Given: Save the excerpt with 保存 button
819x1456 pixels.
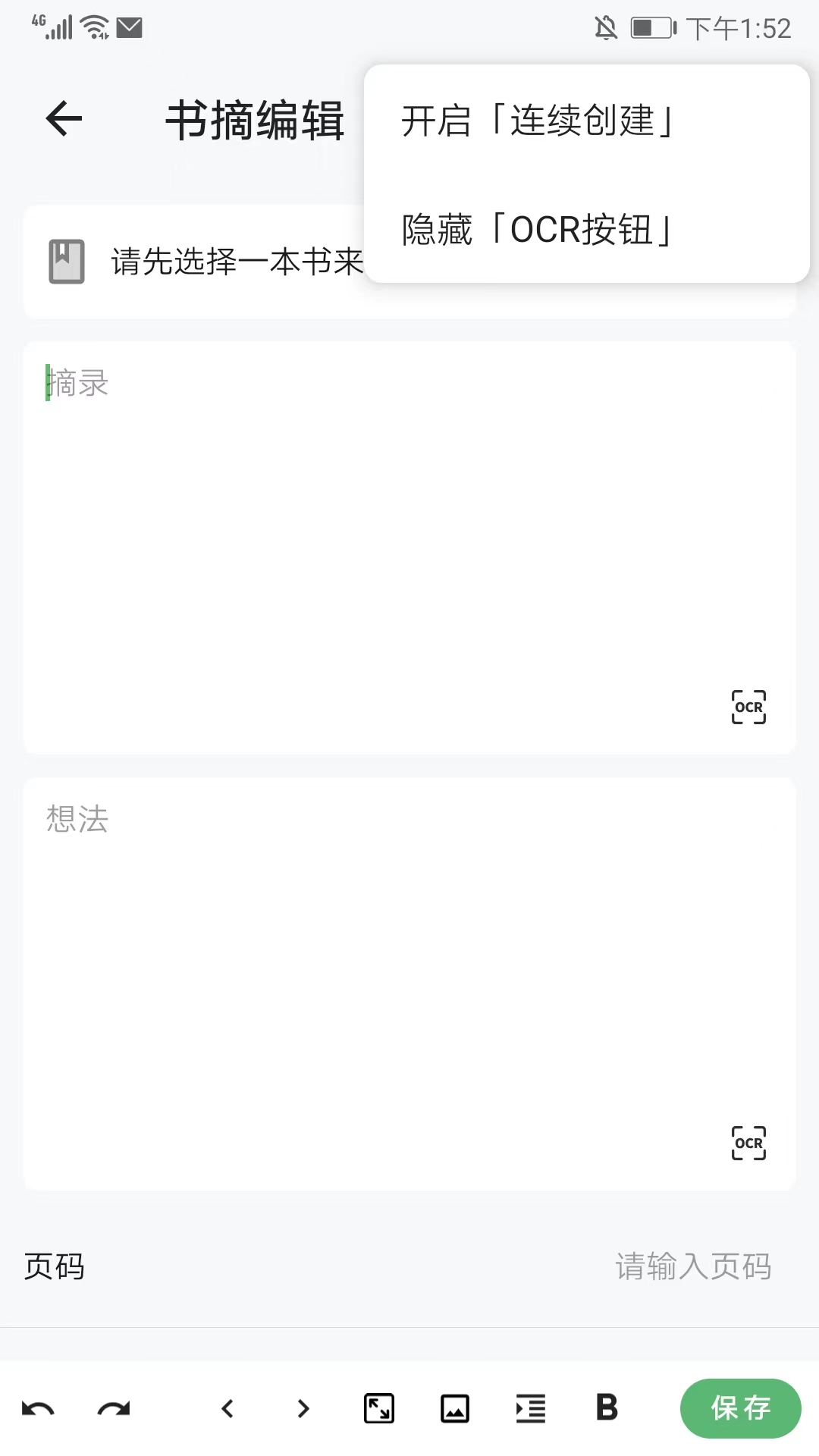Looking at the screenshot, I should 739,1408.
